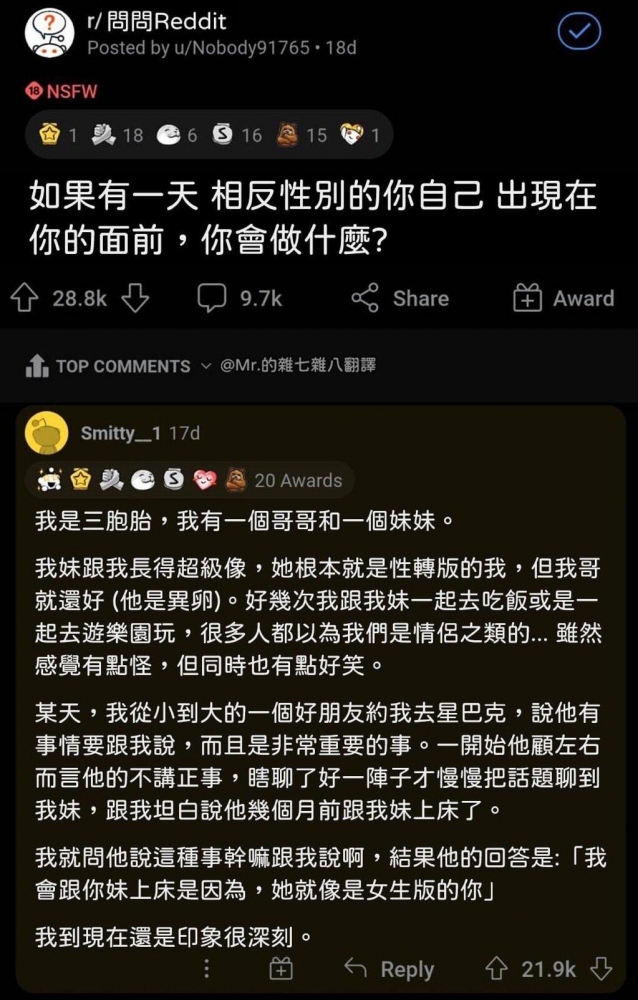Open the r/問問Reddit community page

pyautogui.click(x=157, y=22)
